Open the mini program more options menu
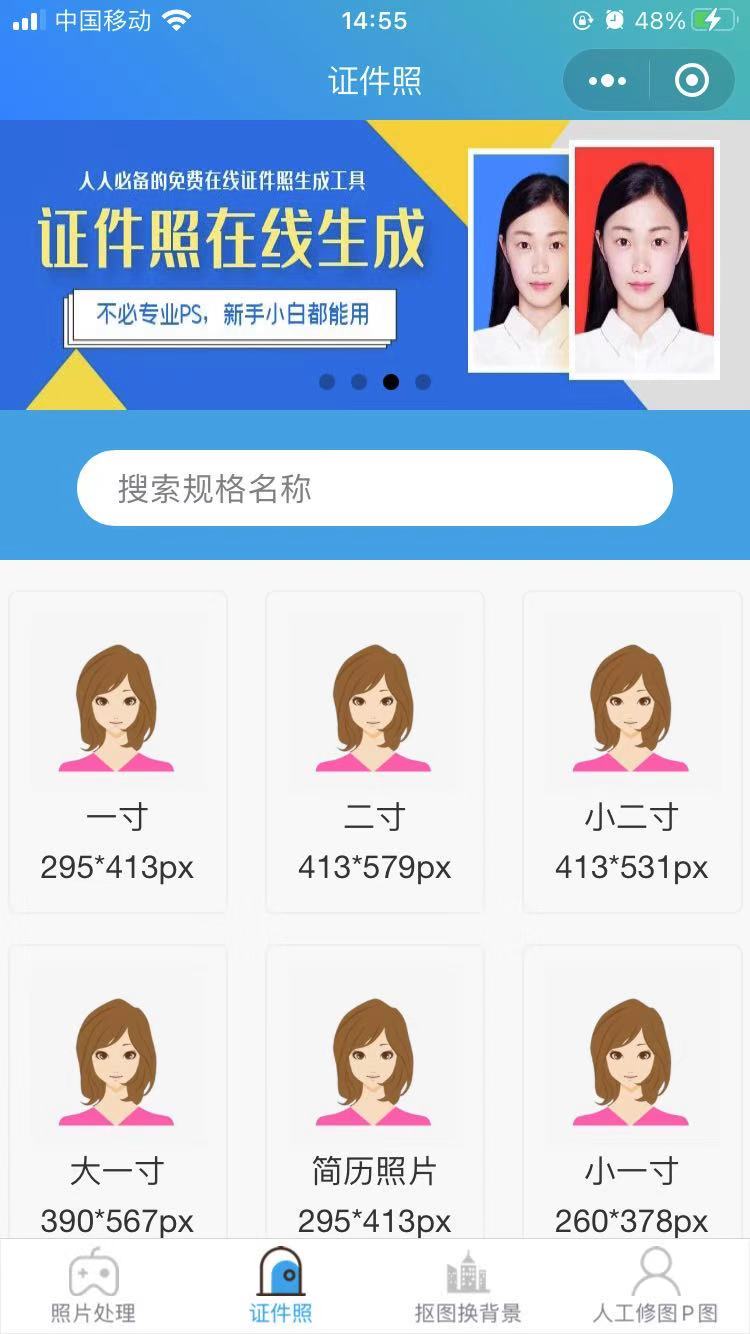750x1334 pixels. 607,80
